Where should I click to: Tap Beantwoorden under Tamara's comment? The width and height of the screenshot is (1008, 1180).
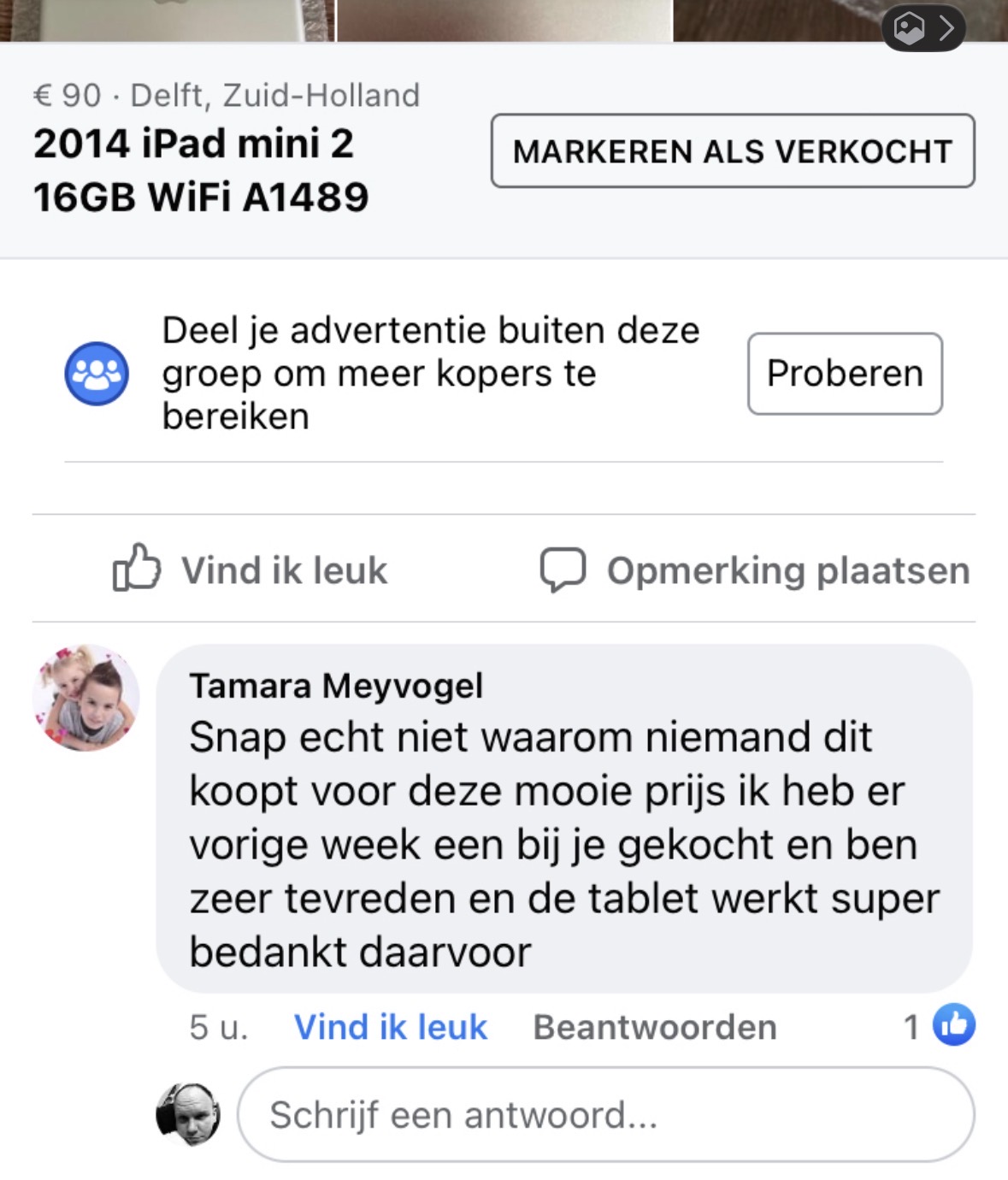click(x=654, y=1026)
